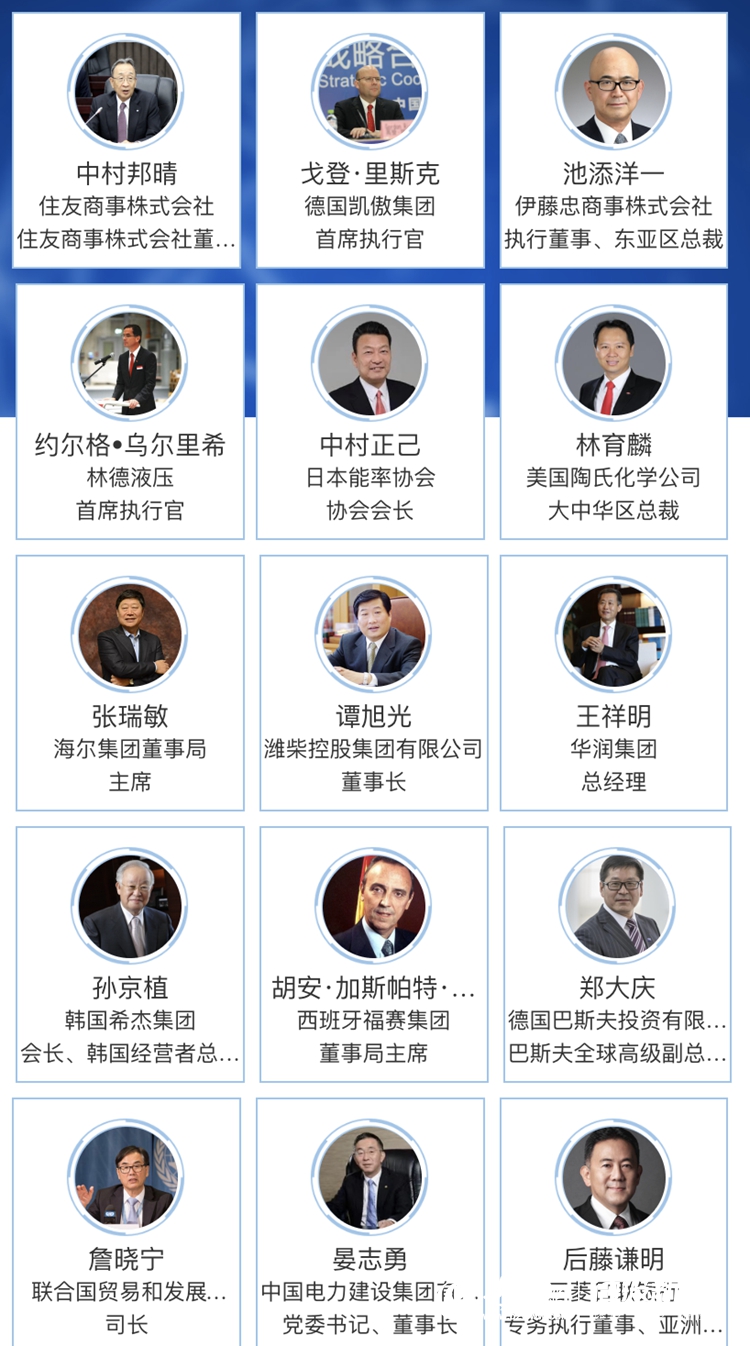This screenshot has width=750, height=1346.
Task: Select the 约尔格•乌尔里希 card
Action: (x=130, y=411)
